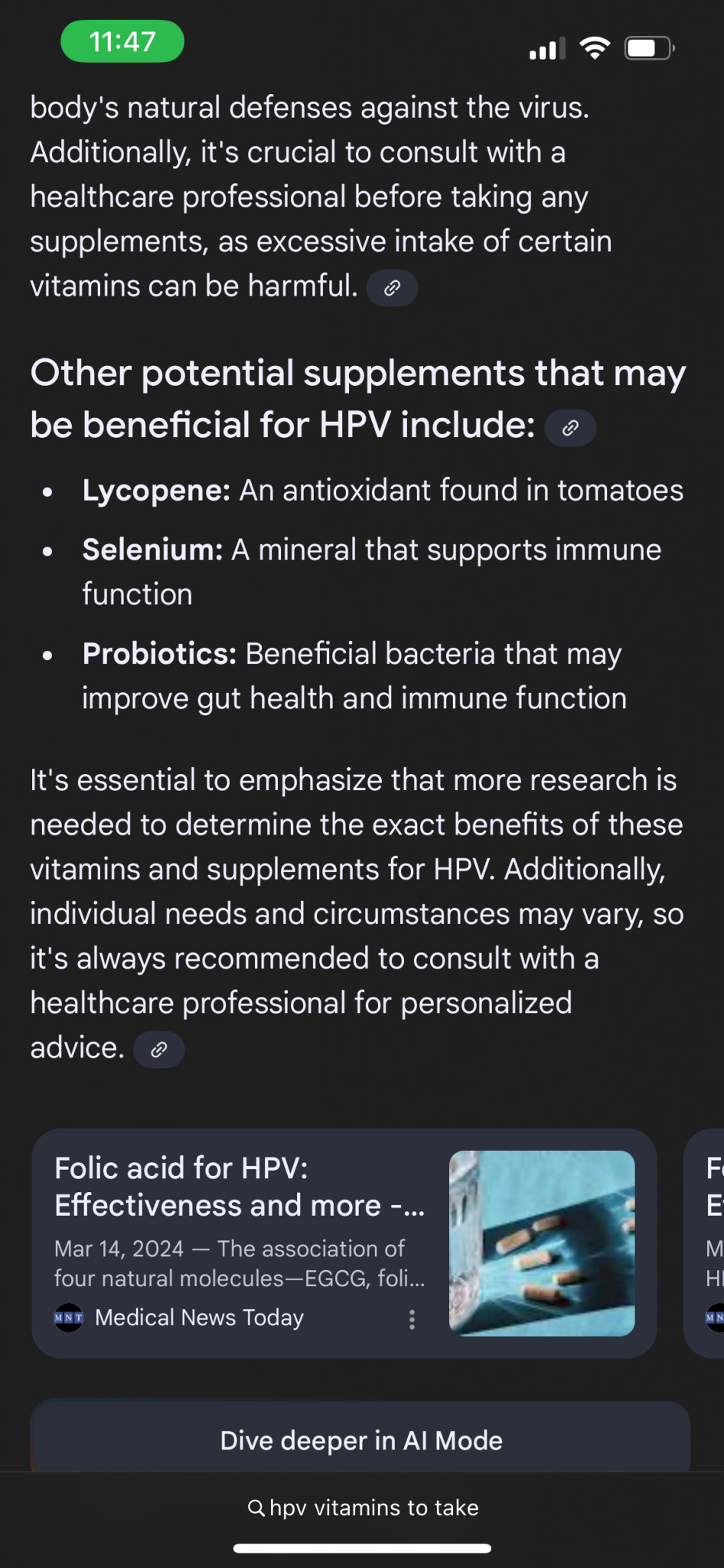Open source link beside 'beneficial for HPV include' heading

pyautogui.click(x=570, y=428)
